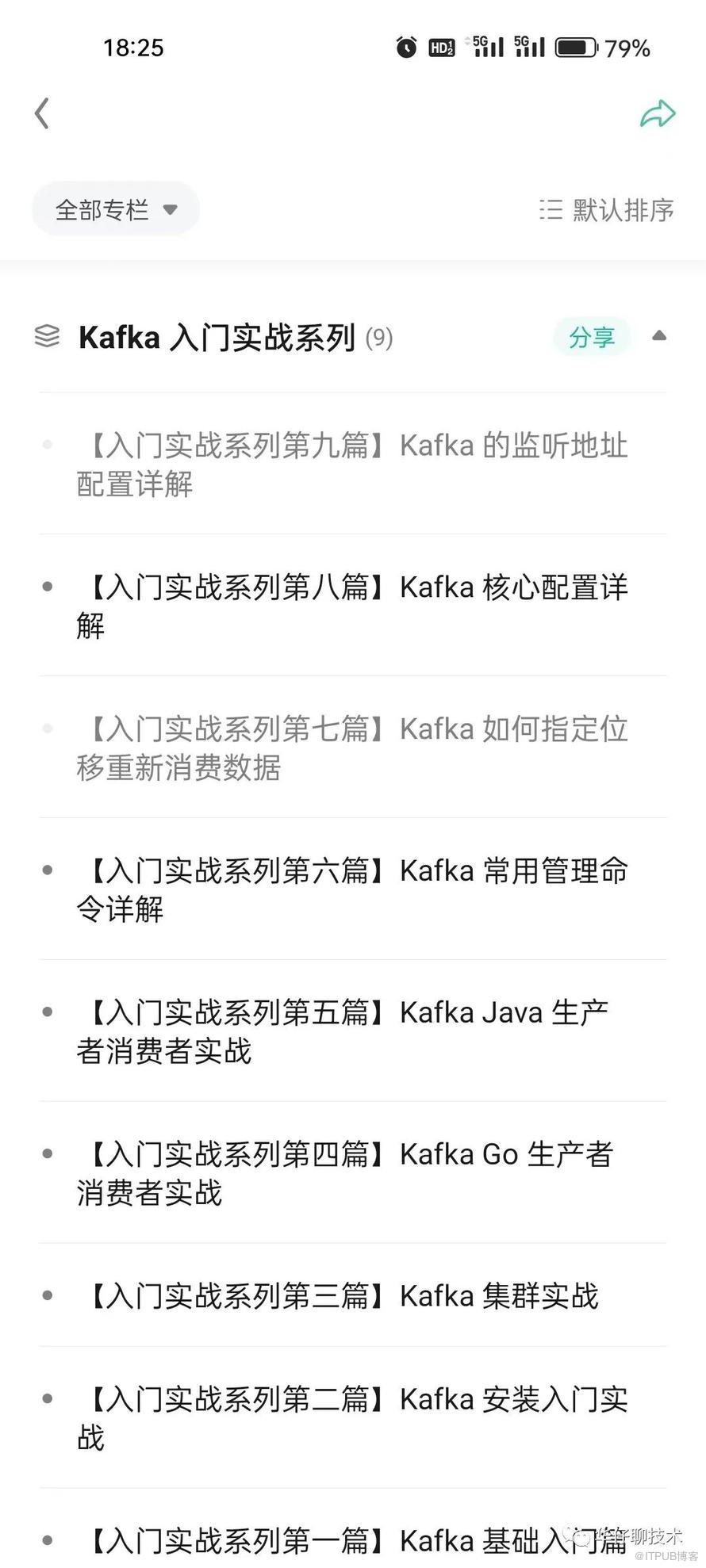Change sorting via 默认排序
The width and height of the screenshot is (706, 1568).
point(607,210)
